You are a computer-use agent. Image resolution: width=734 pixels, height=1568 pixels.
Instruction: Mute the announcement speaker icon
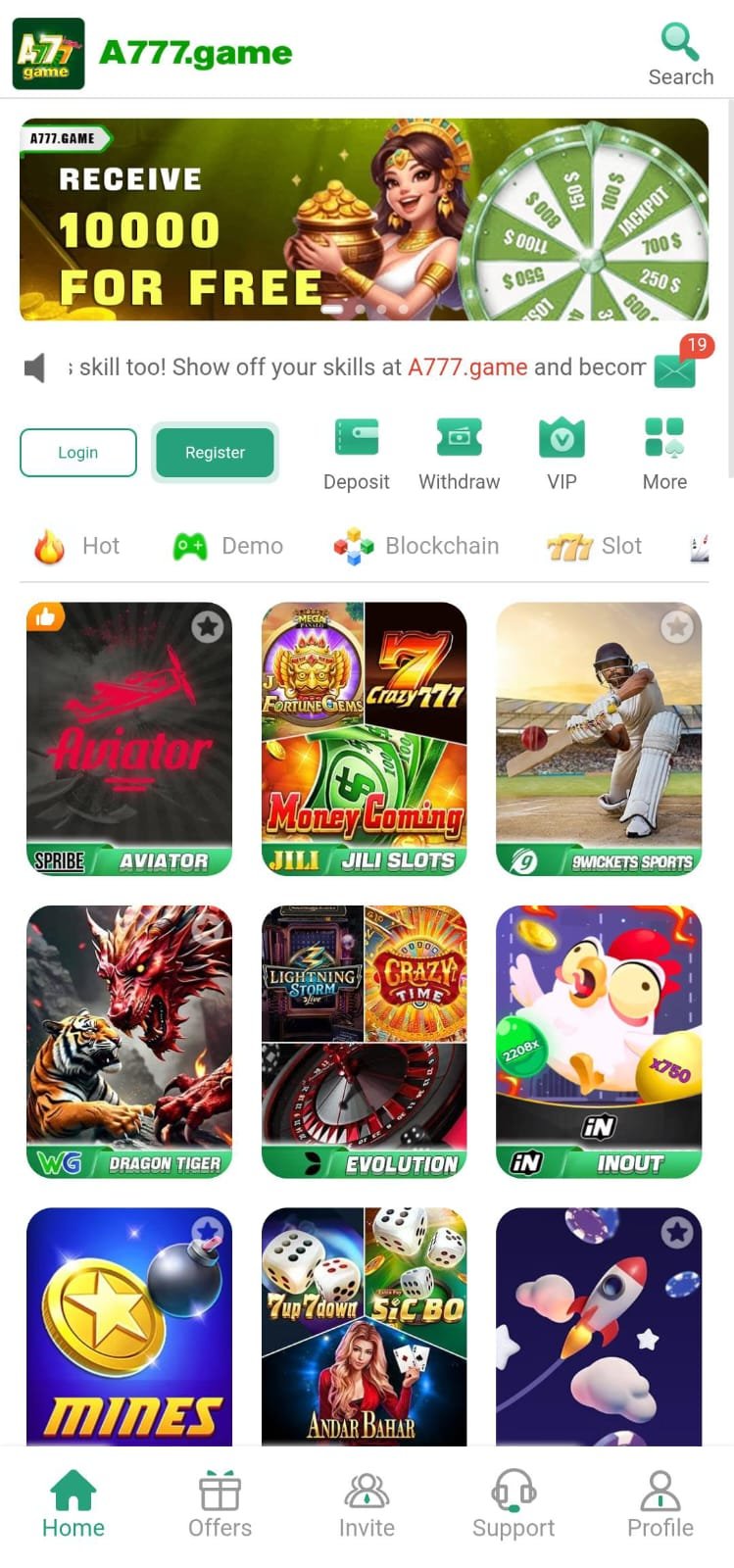[36, 367]
